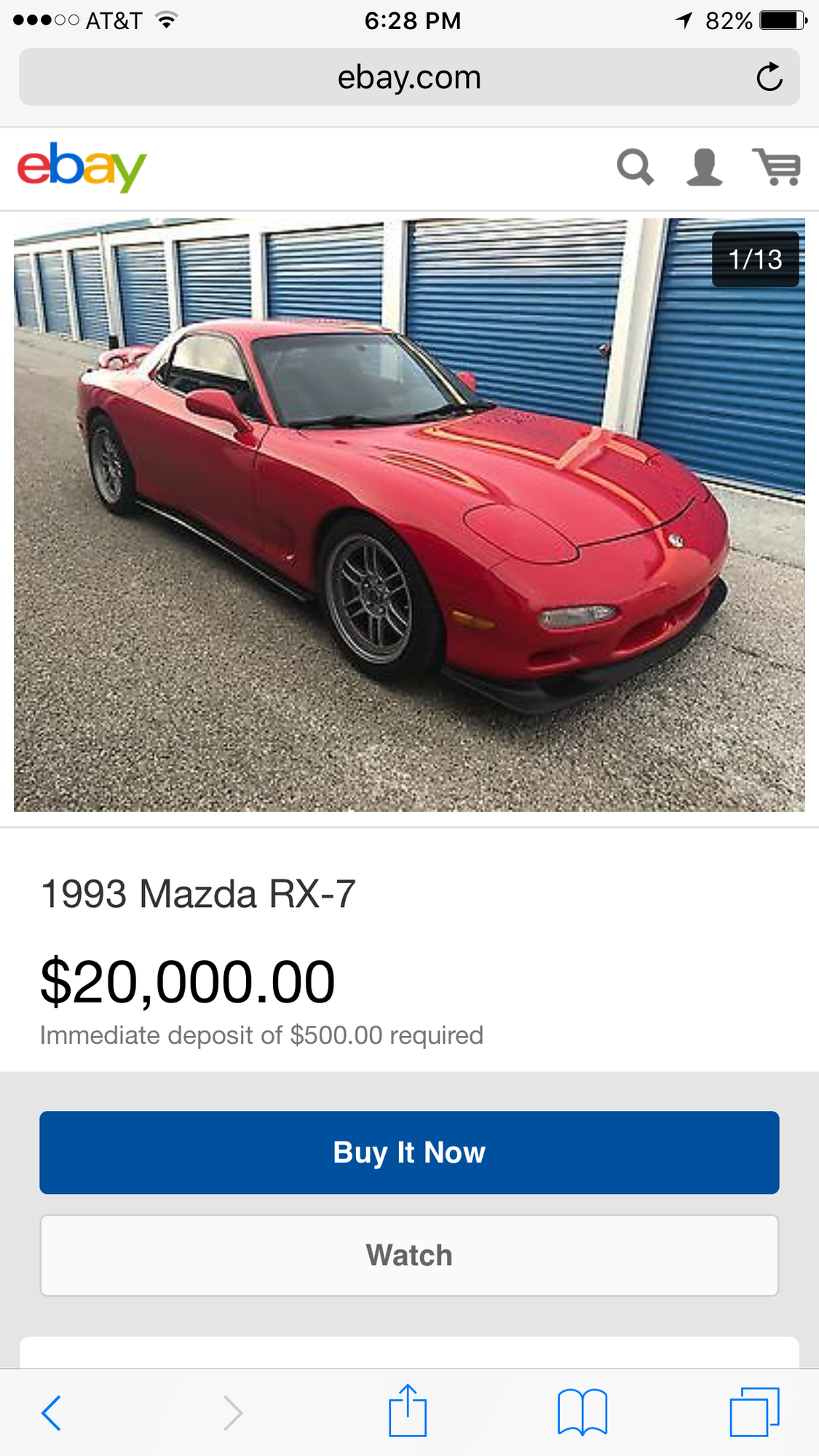Open the shopping cart
This screenshot has width=819, height=1456.
click(x=777, y=167)
